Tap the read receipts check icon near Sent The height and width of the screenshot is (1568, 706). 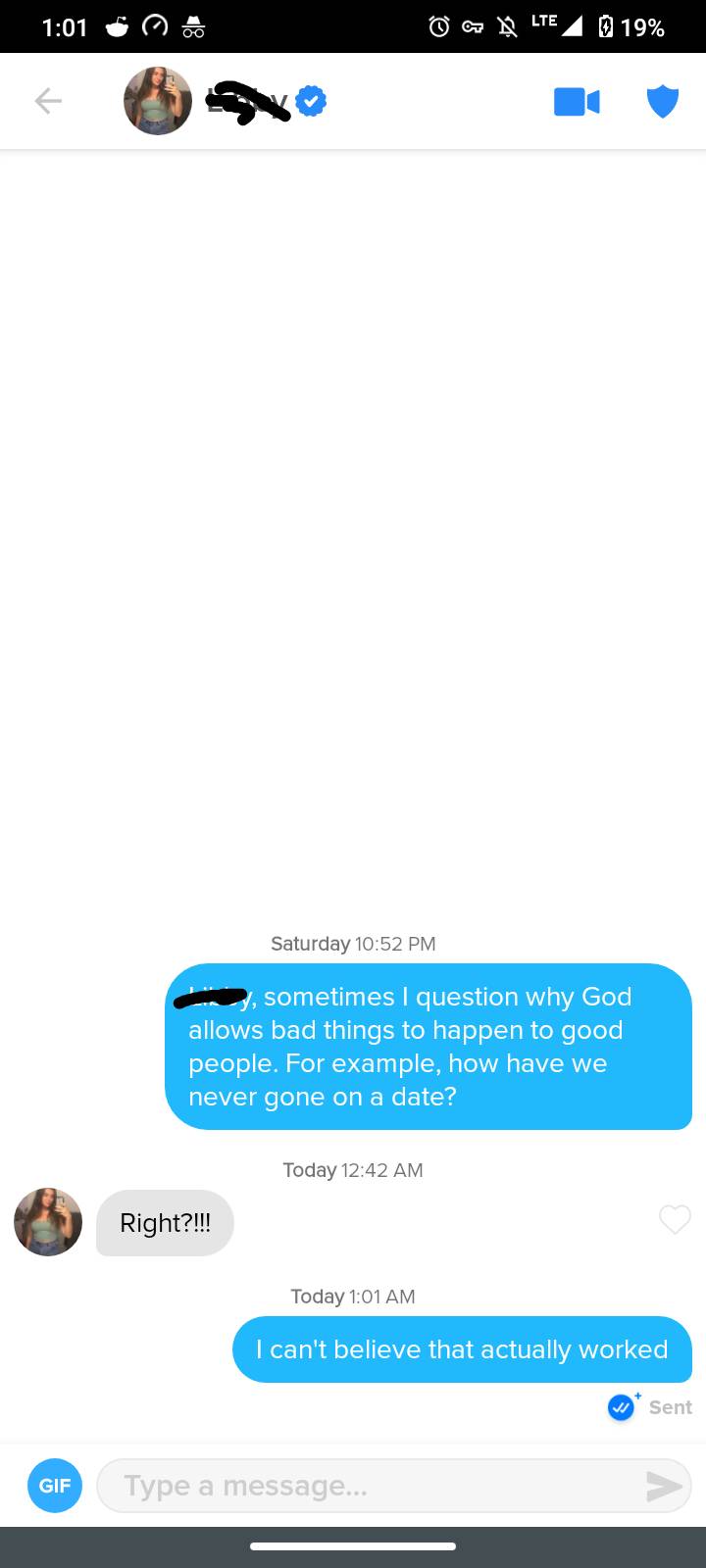pyautogui.click(x=622, y=1407)
